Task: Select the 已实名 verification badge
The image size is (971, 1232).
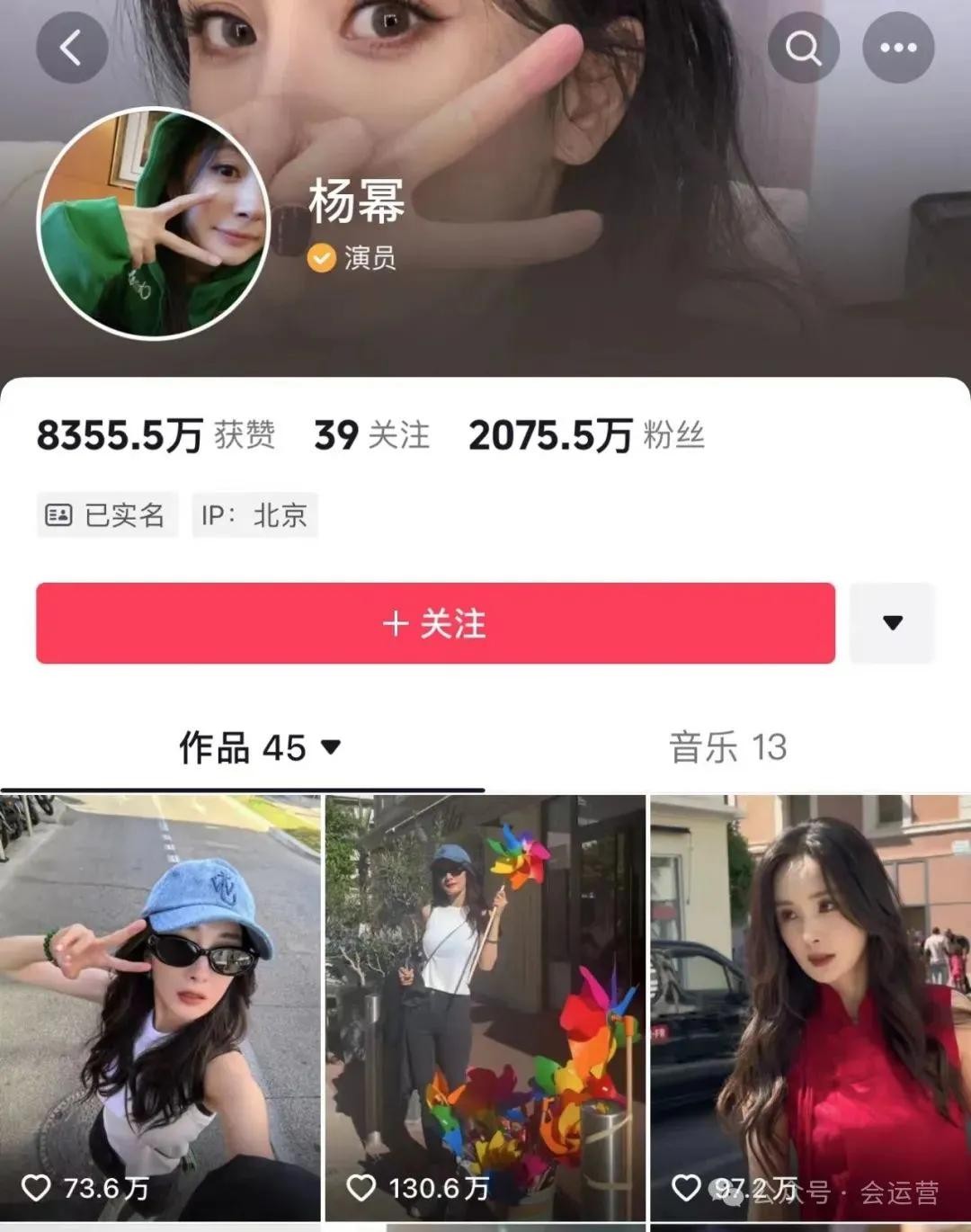Action: pyautogui.click(x=108, y=514)
